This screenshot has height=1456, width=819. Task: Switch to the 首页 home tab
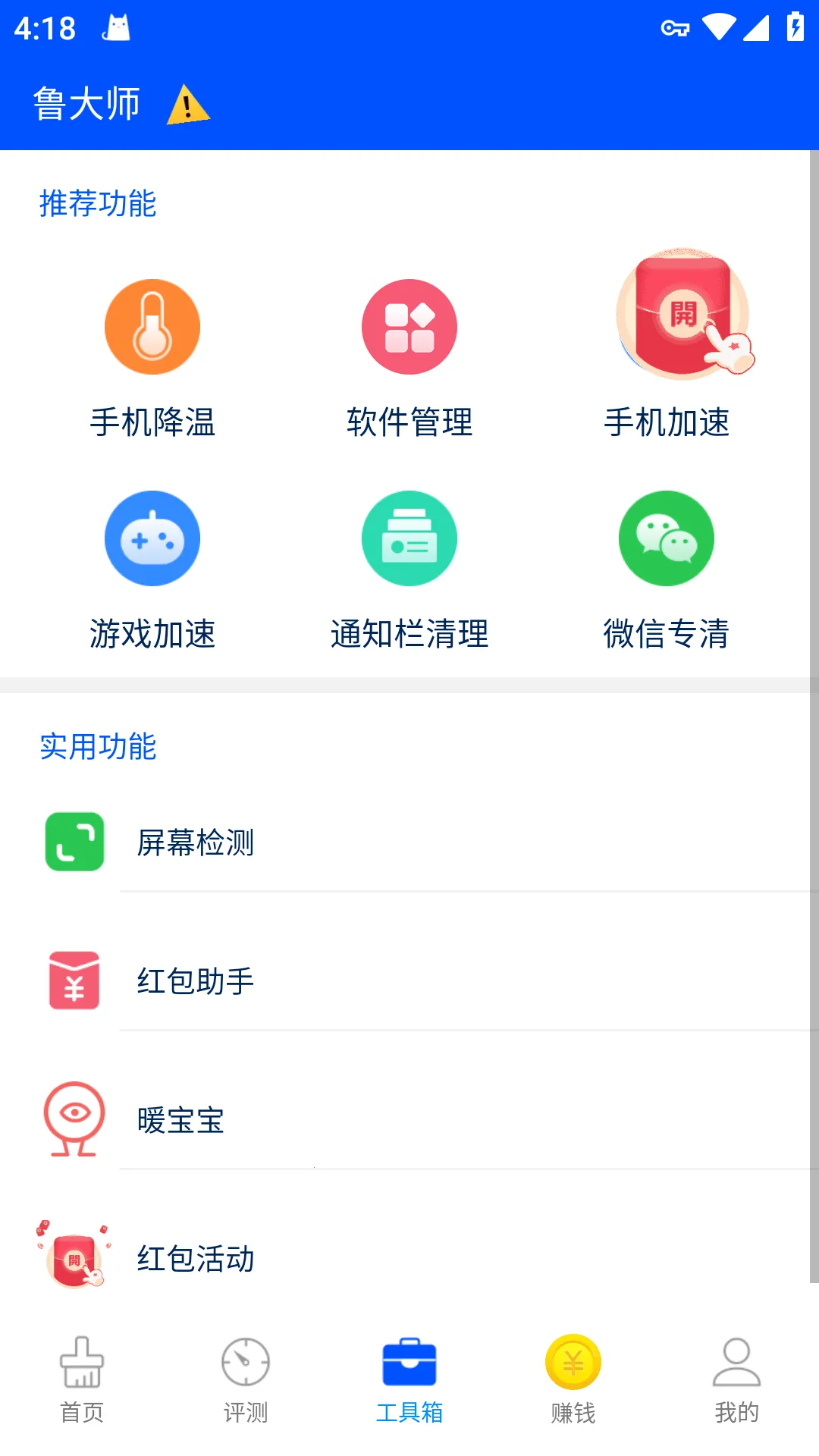82,1380
